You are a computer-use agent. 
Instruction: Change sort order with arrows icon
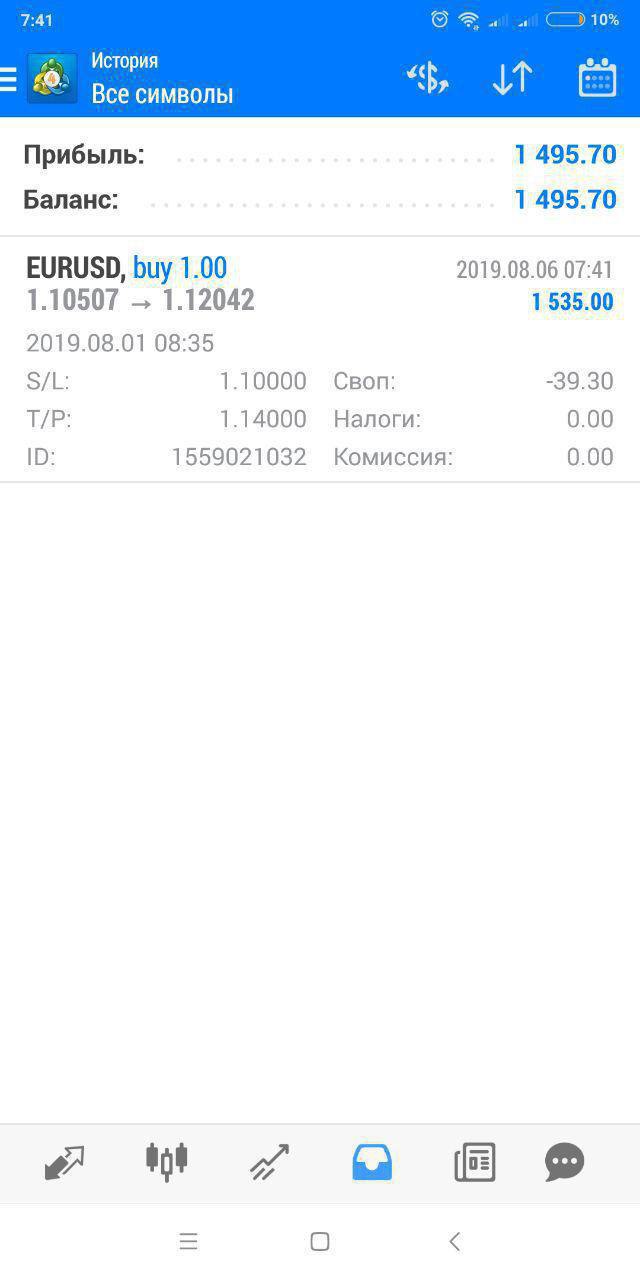click(x=512, y=78)
